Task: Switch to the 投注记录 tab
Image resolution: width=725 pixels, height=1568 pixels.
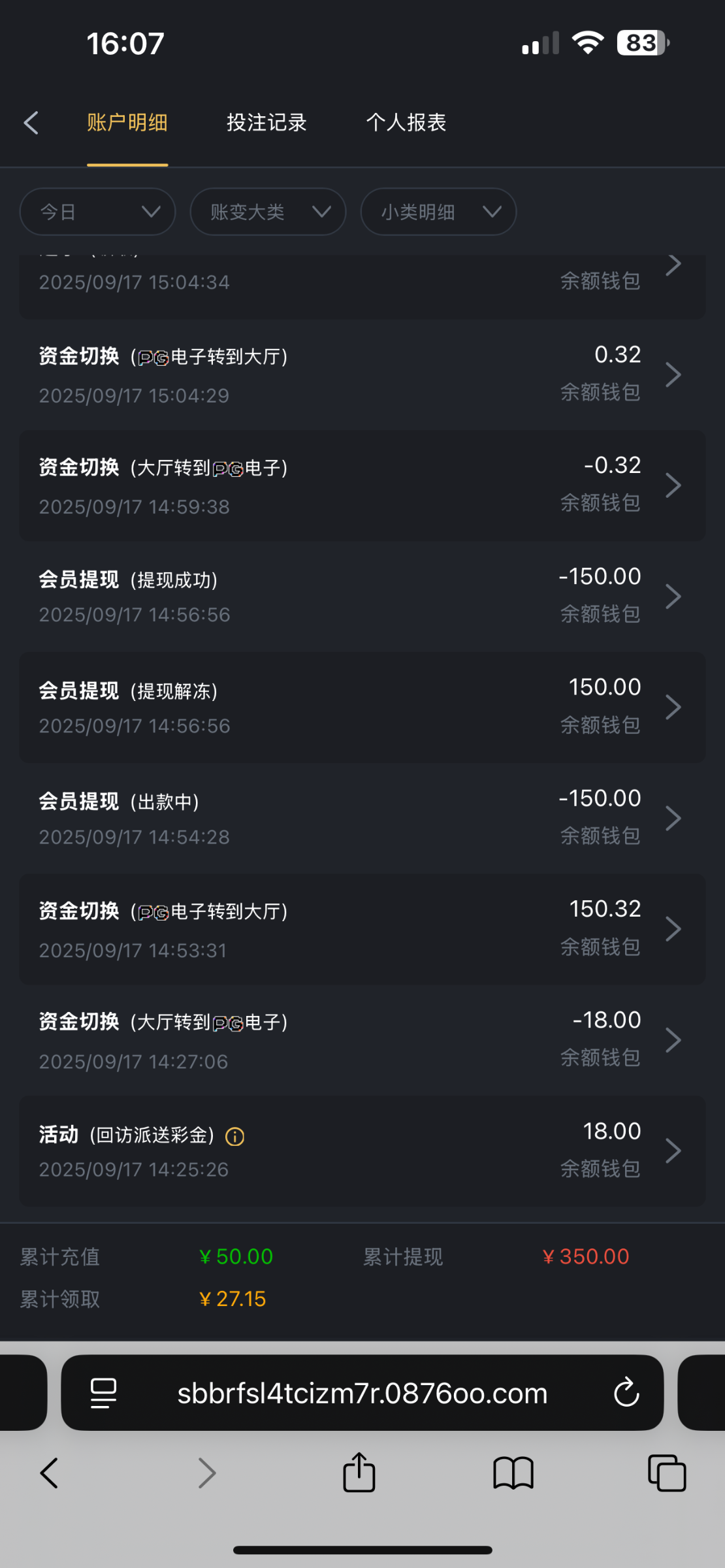Action: 266,123
